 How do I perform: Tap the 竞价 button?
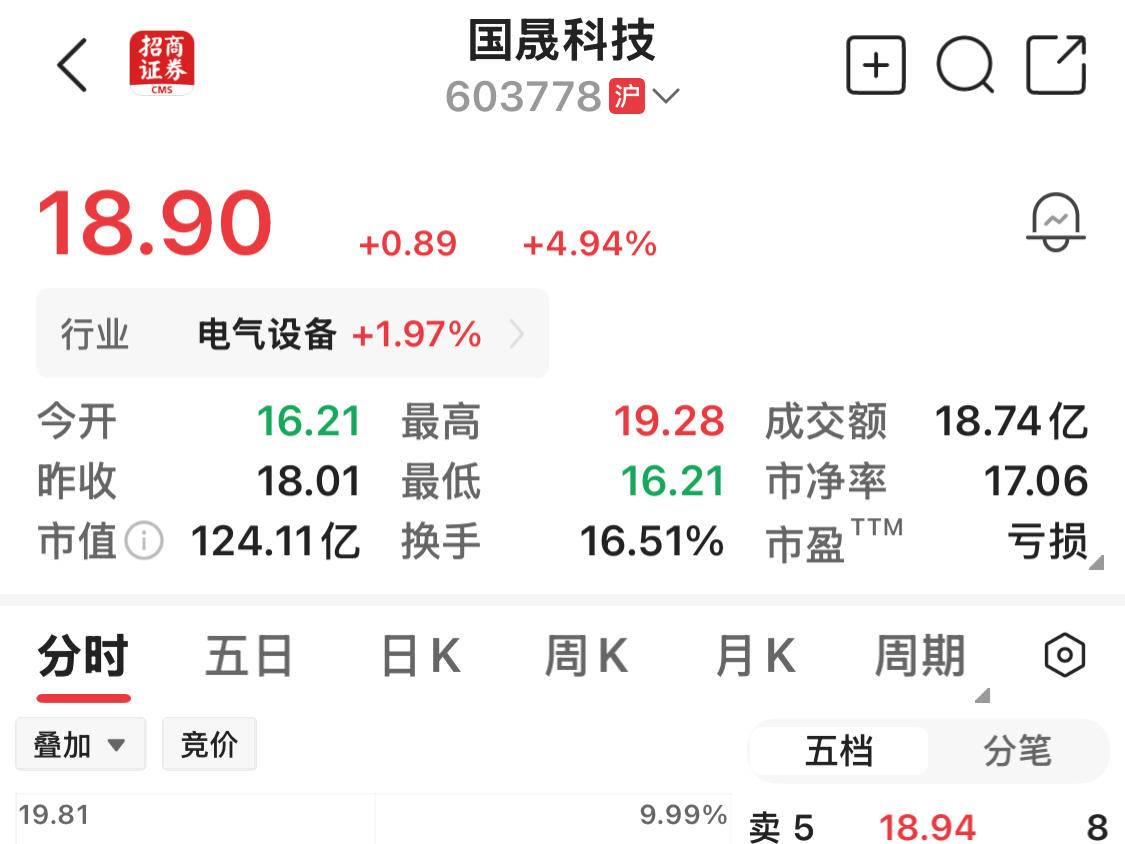[x=209, y=744]
